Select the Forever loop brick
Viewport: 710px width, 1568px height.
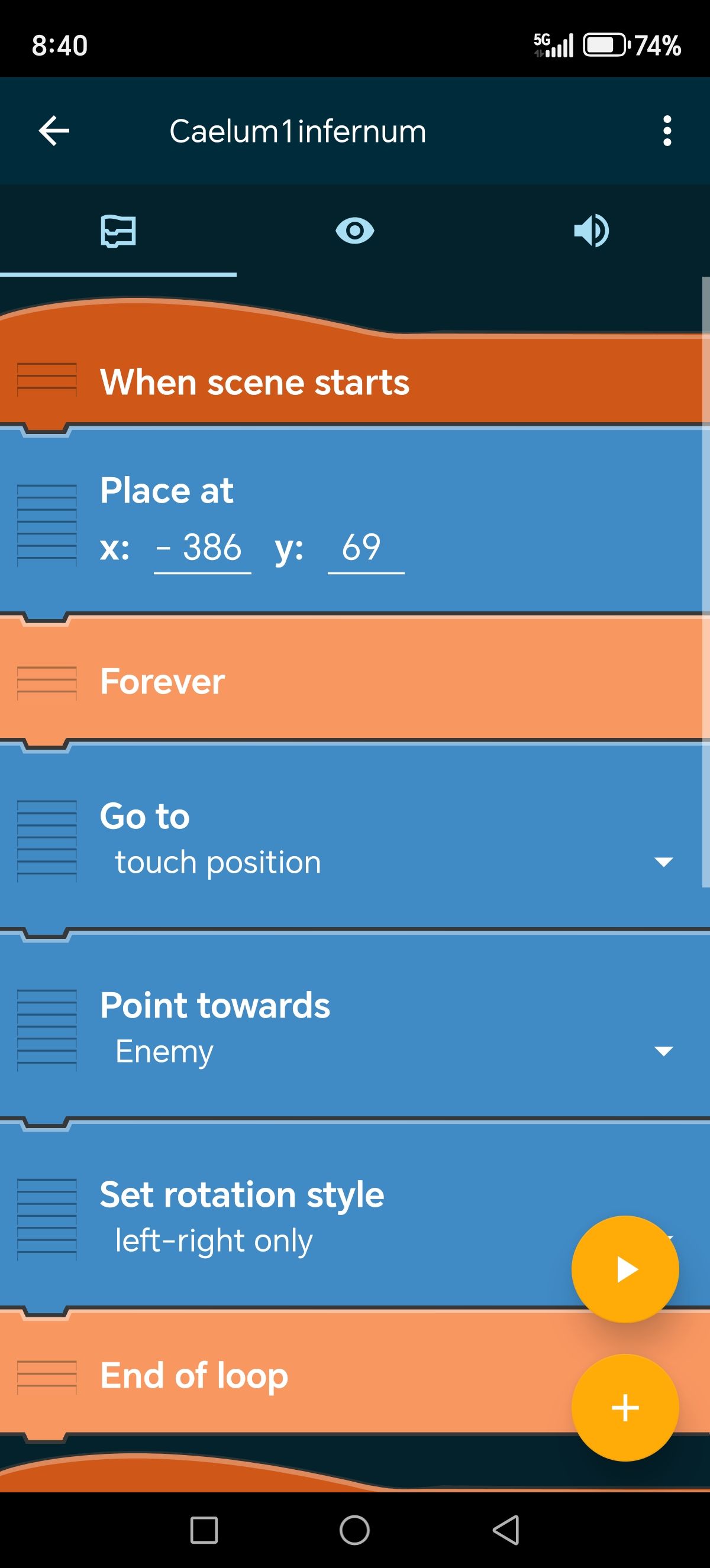[162, 681]
